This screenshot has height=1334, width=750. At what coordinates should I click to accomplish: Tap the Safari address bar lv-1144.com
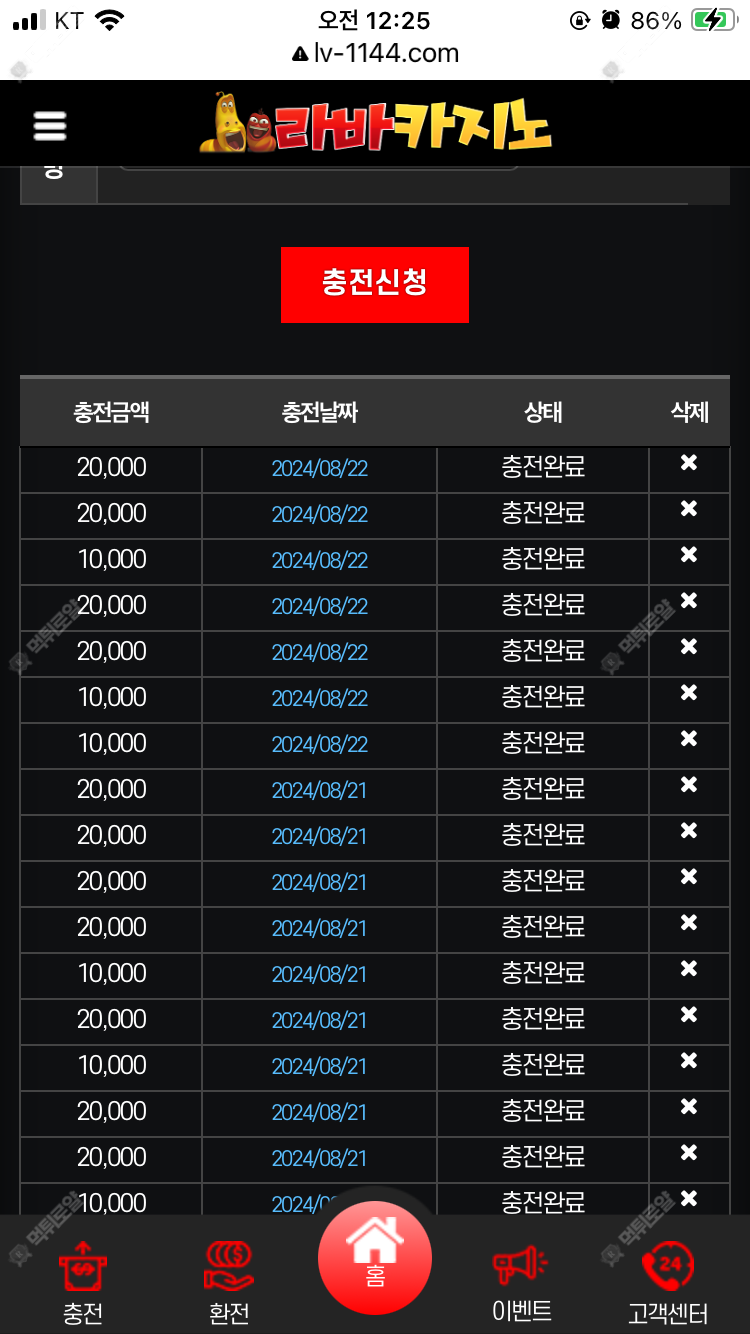pos(375,53)
